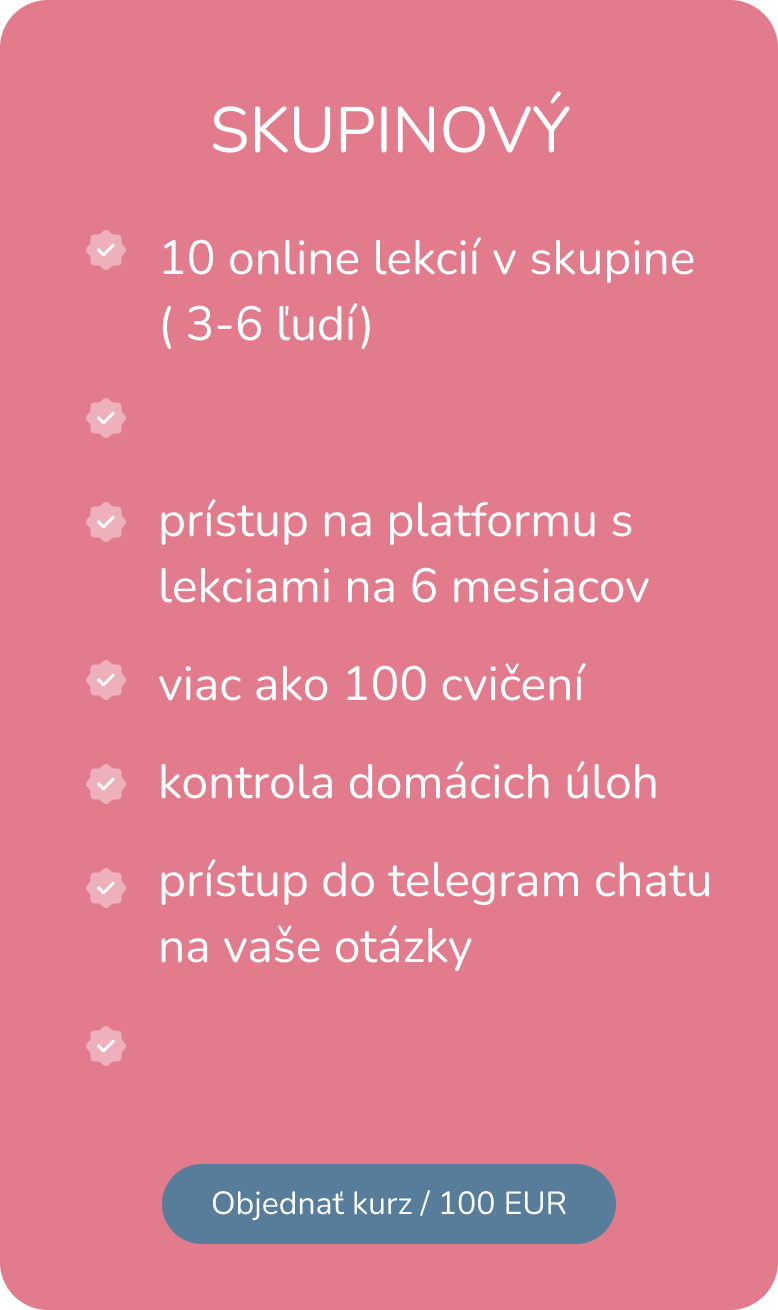Tap Objednať kurz / 100 EUR button
Viewport: 778px width, 1310px height.
tap(388, 1203)
